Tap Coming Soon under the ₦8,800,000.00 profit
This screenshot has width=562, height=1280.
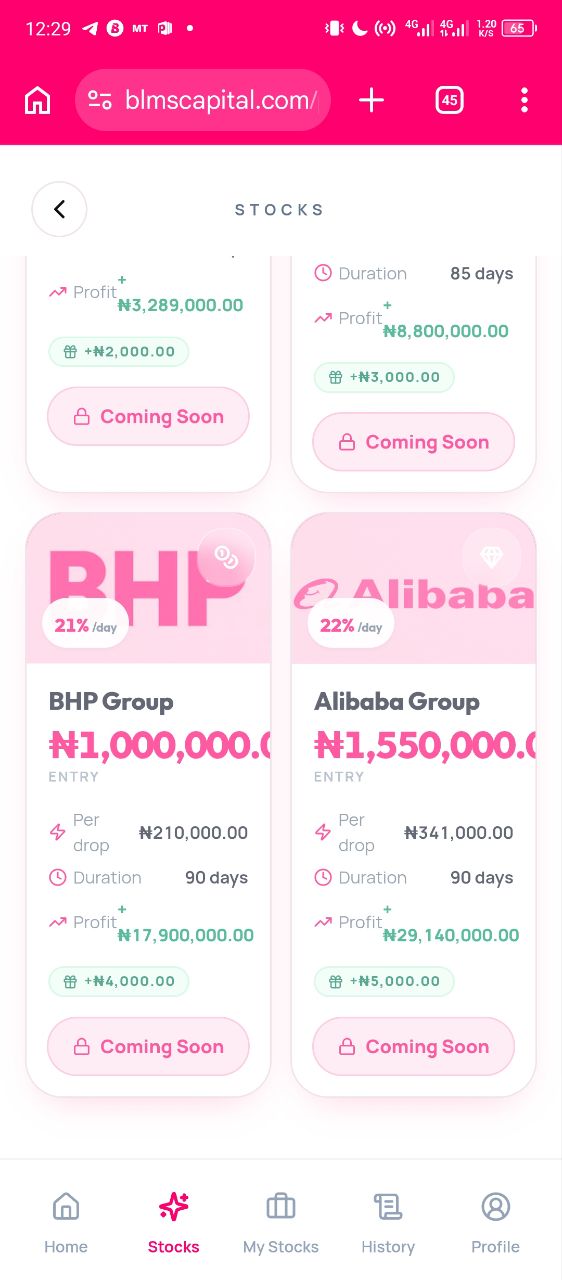point(414,441)
